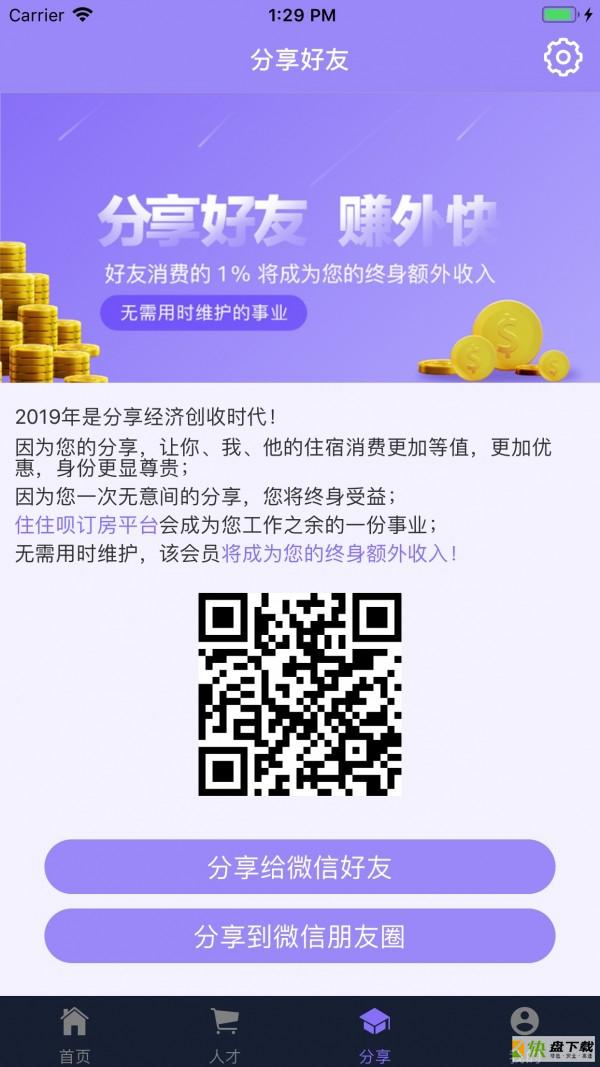Share to a WeChat friend (分享给微信好友)
The height and width of the screenshot is (1067, 600).
[299, 867]
